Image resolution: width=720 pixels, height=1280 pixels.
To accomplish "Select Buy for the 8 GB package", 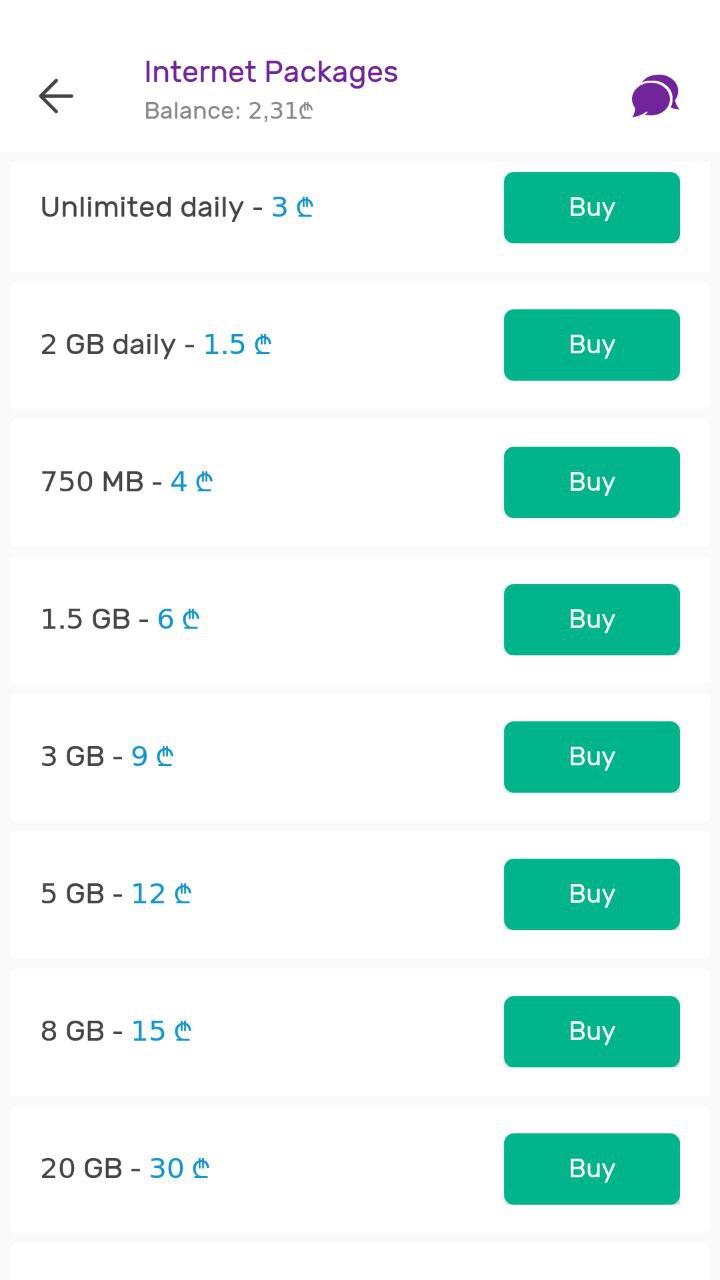I will pyautogui.click(x=592, y=1031).
